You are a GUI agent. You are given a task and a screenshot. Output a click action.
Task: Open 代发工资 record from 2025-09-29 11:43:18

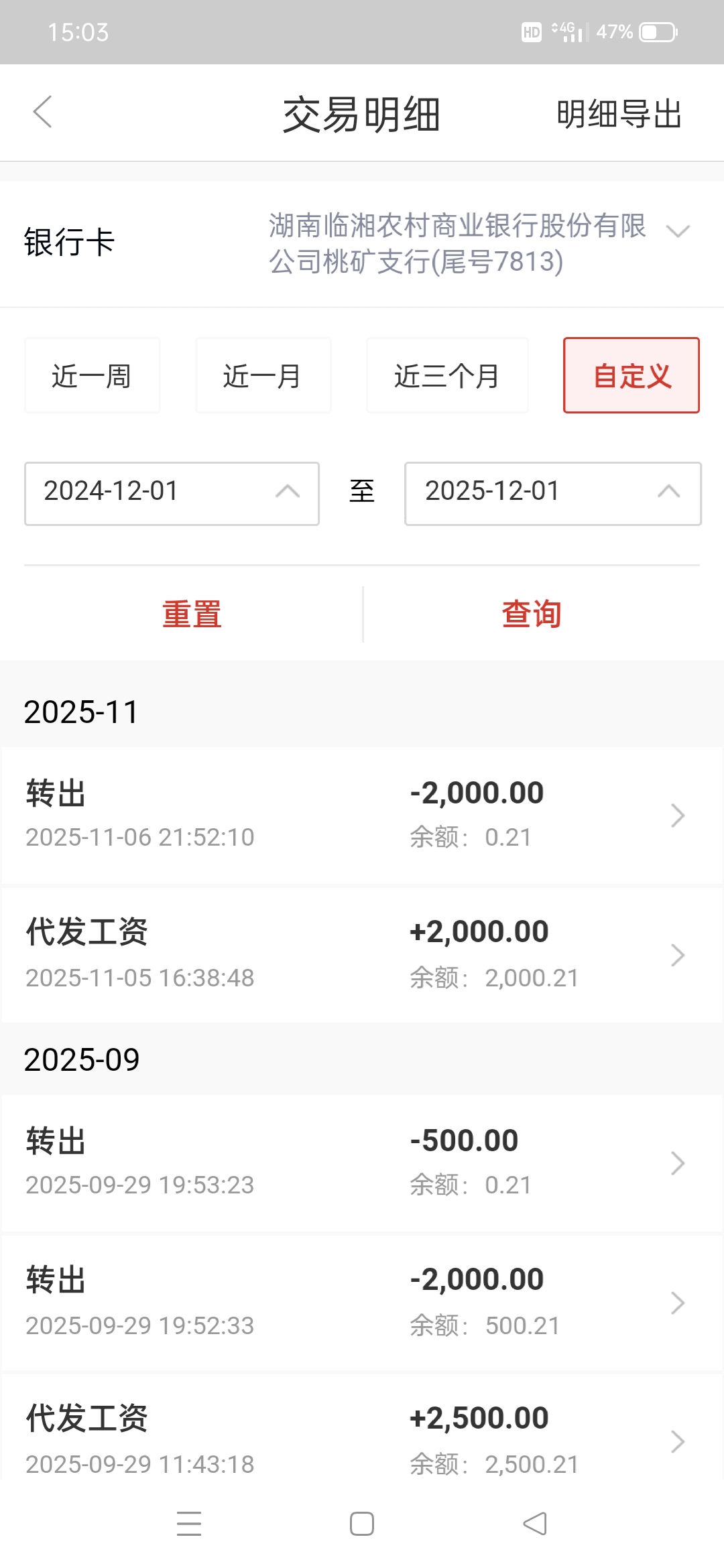(362, 1439)
